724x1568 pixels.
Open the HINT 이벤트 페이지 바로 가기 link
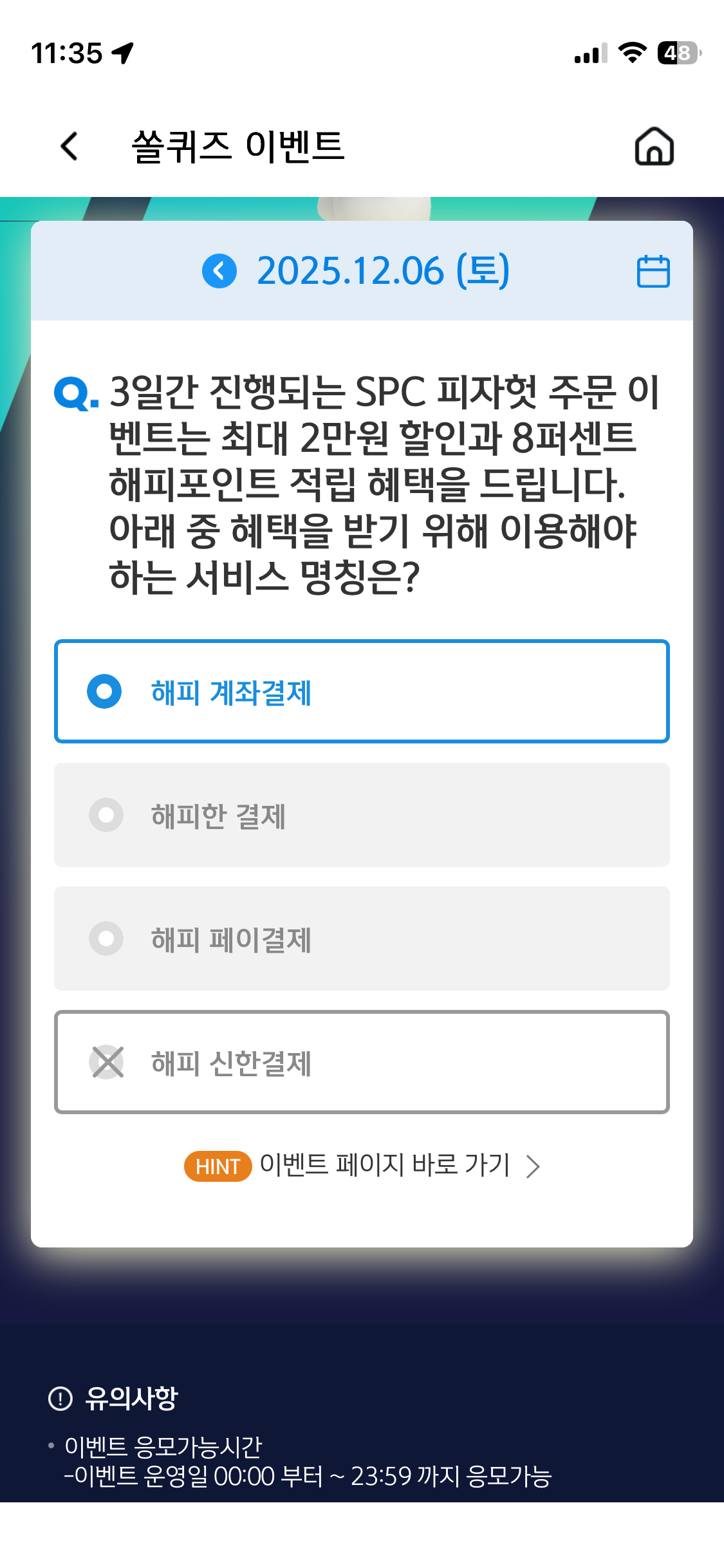[x=363, y=1166]
